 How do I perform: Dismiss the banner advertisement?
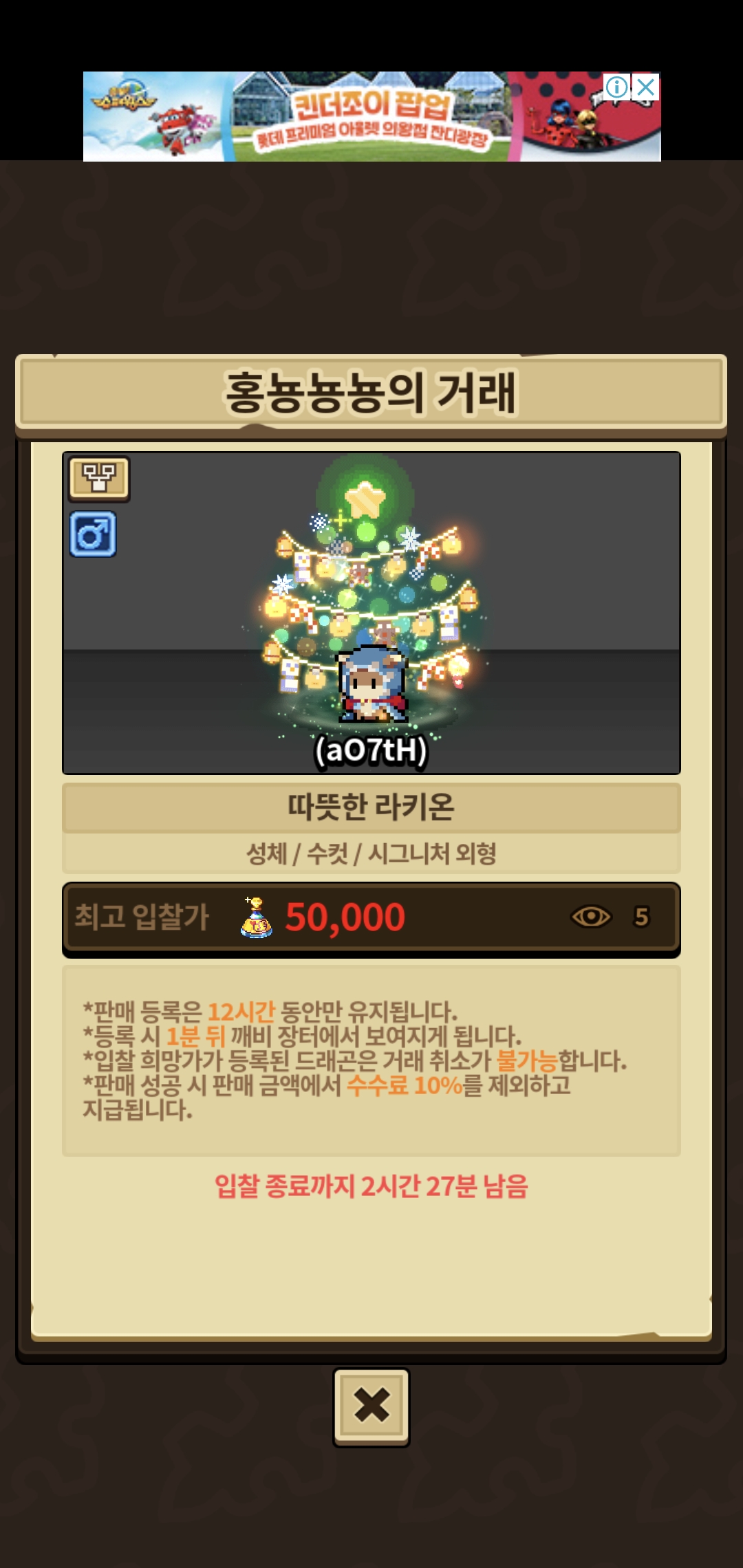tap(645, 87)
